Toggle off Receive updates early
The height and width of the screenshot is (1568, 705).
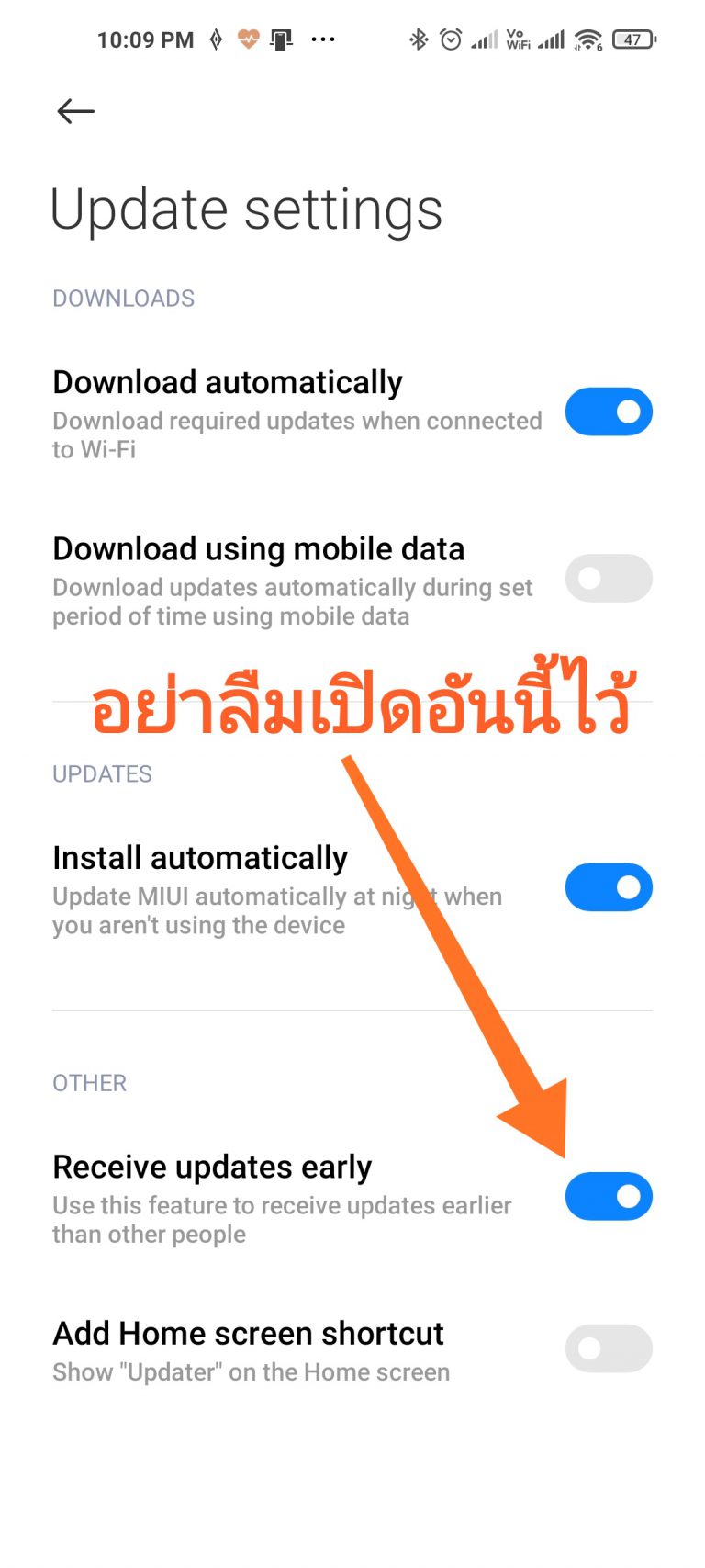click(608, 1196)
